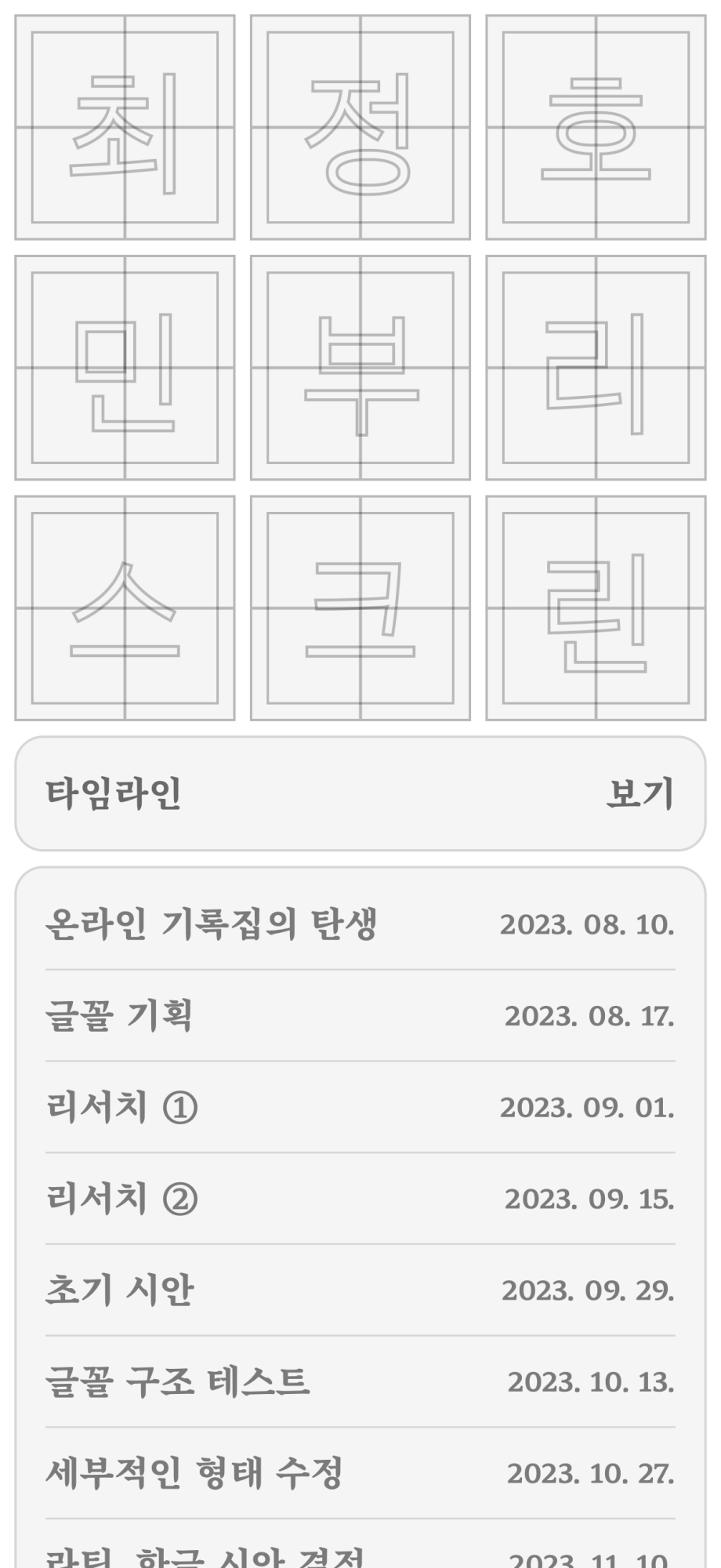Image resolution: width=721 pixels, height=1568 pixels.
Task: Select the 리서치 ② row
Action: 360,1199
